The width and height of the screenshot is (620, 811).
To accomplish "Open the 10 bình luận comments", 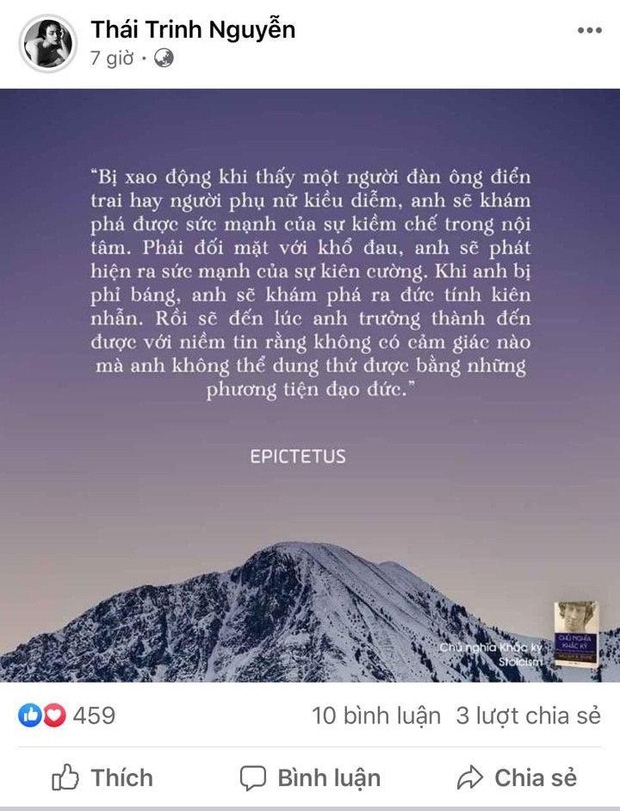I will click(375, 716).
